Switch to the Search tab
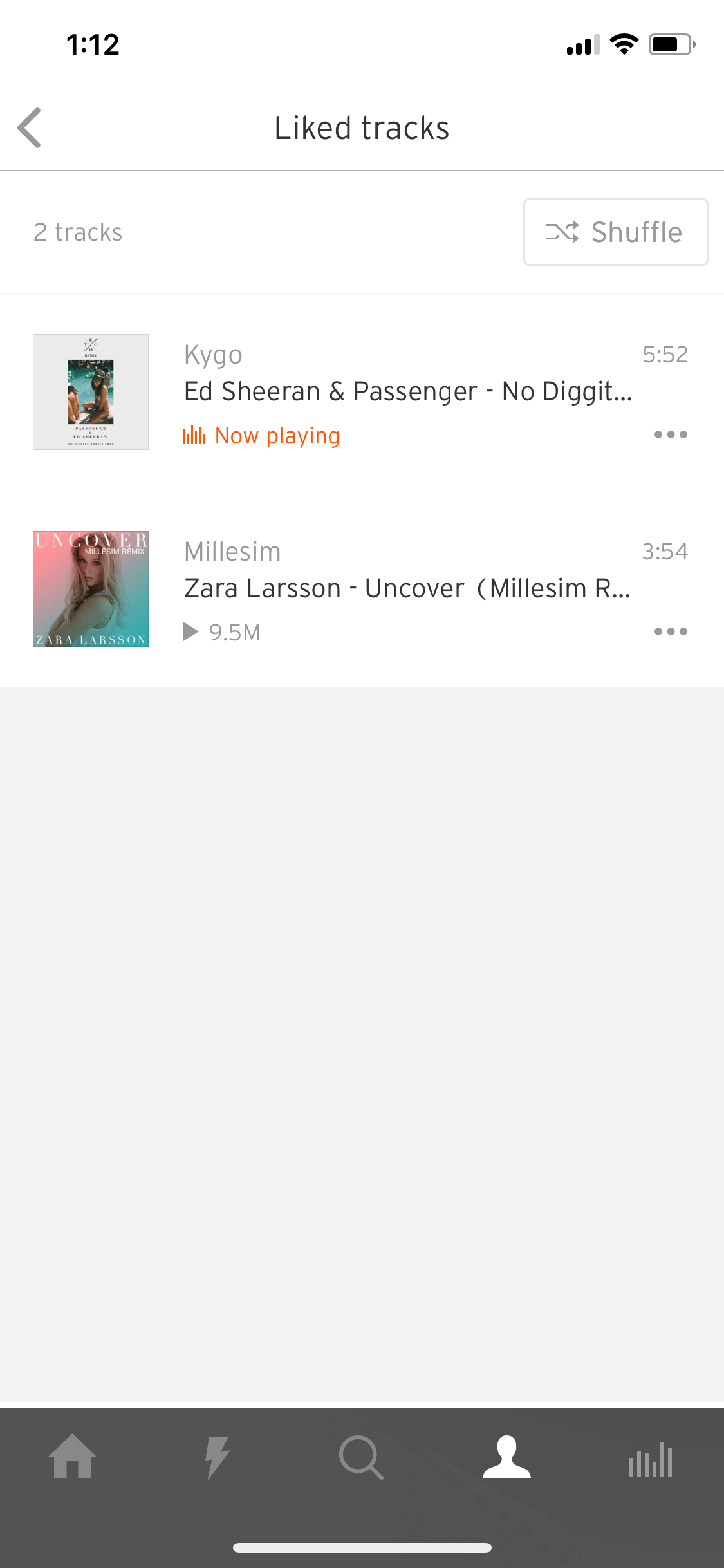This screenshot has width=724, height=1568. [362, 1458]
